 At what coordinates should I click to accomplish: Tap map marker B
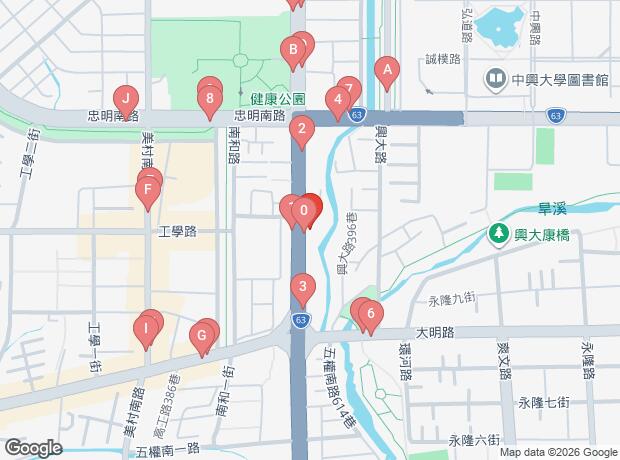click(293, 49)
